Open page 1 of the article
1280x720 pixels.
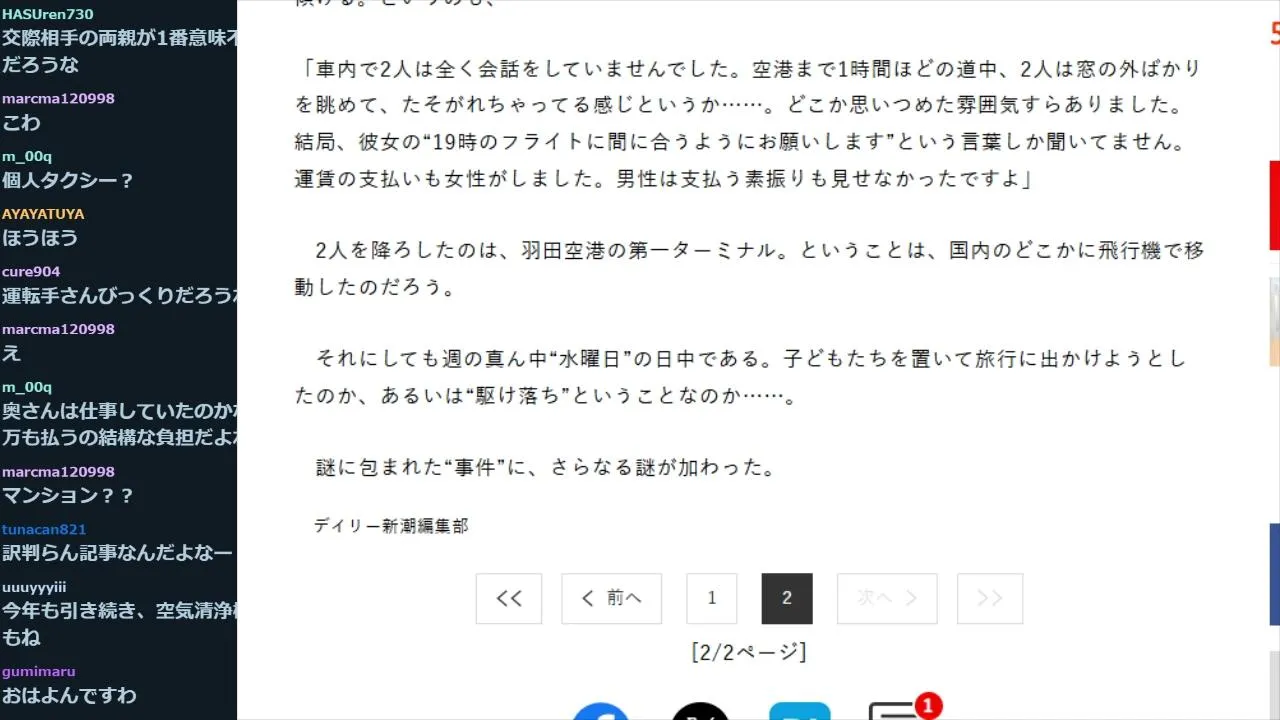point(712,598)
